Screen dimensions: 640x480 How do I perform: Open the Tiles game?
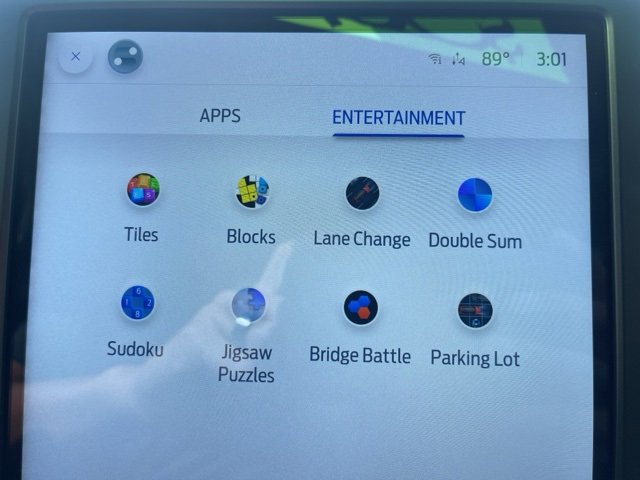coord(142,190)
